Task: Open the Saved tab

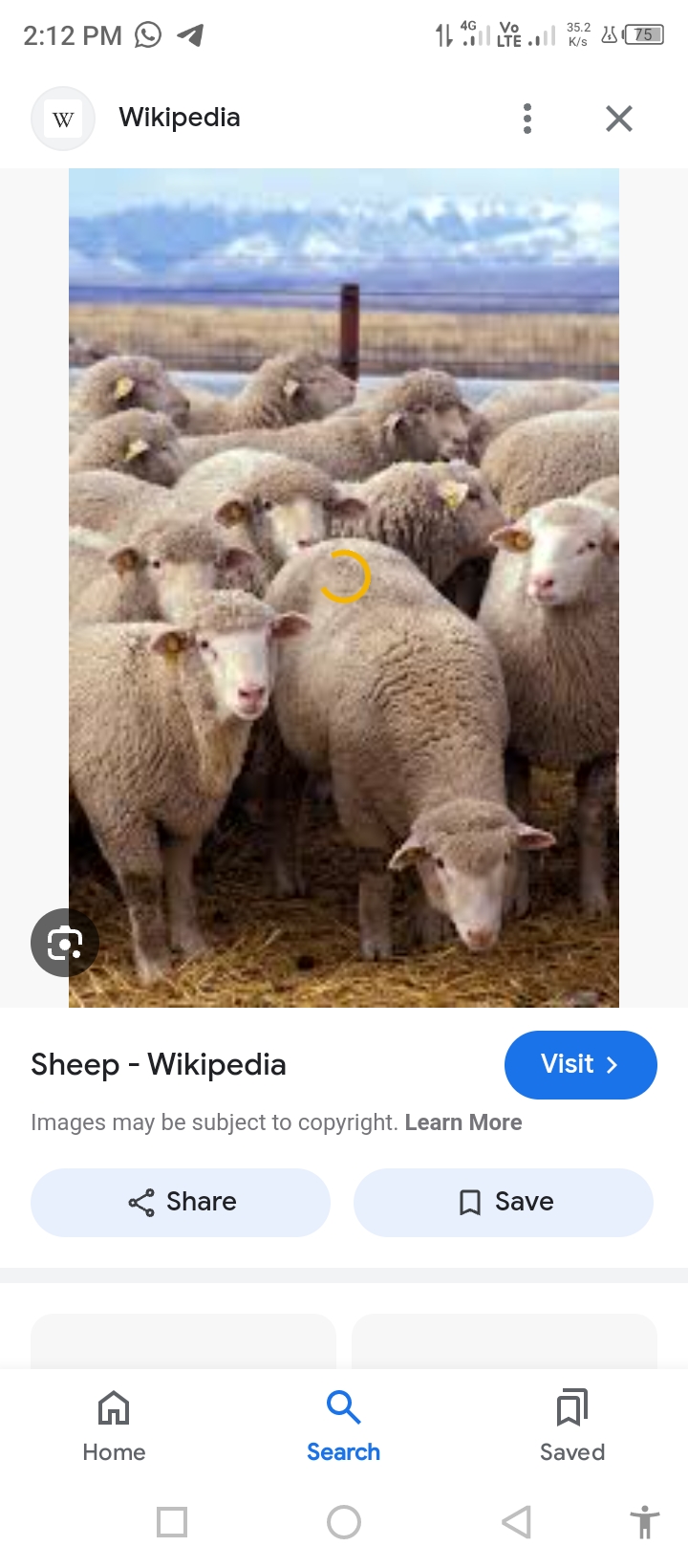Action: 571,1426
